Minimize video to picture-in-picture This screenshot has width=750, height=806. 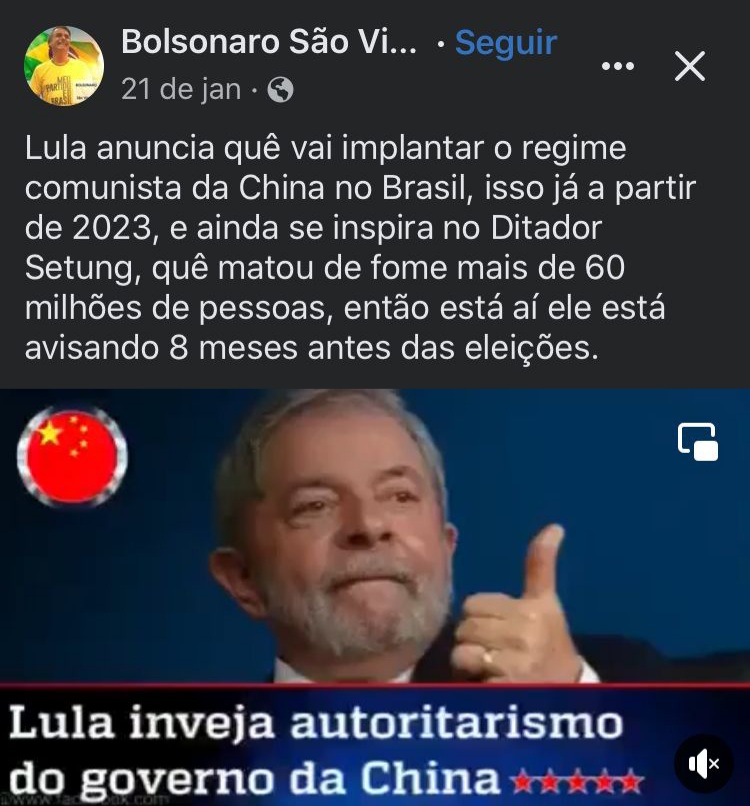[698, 441]
